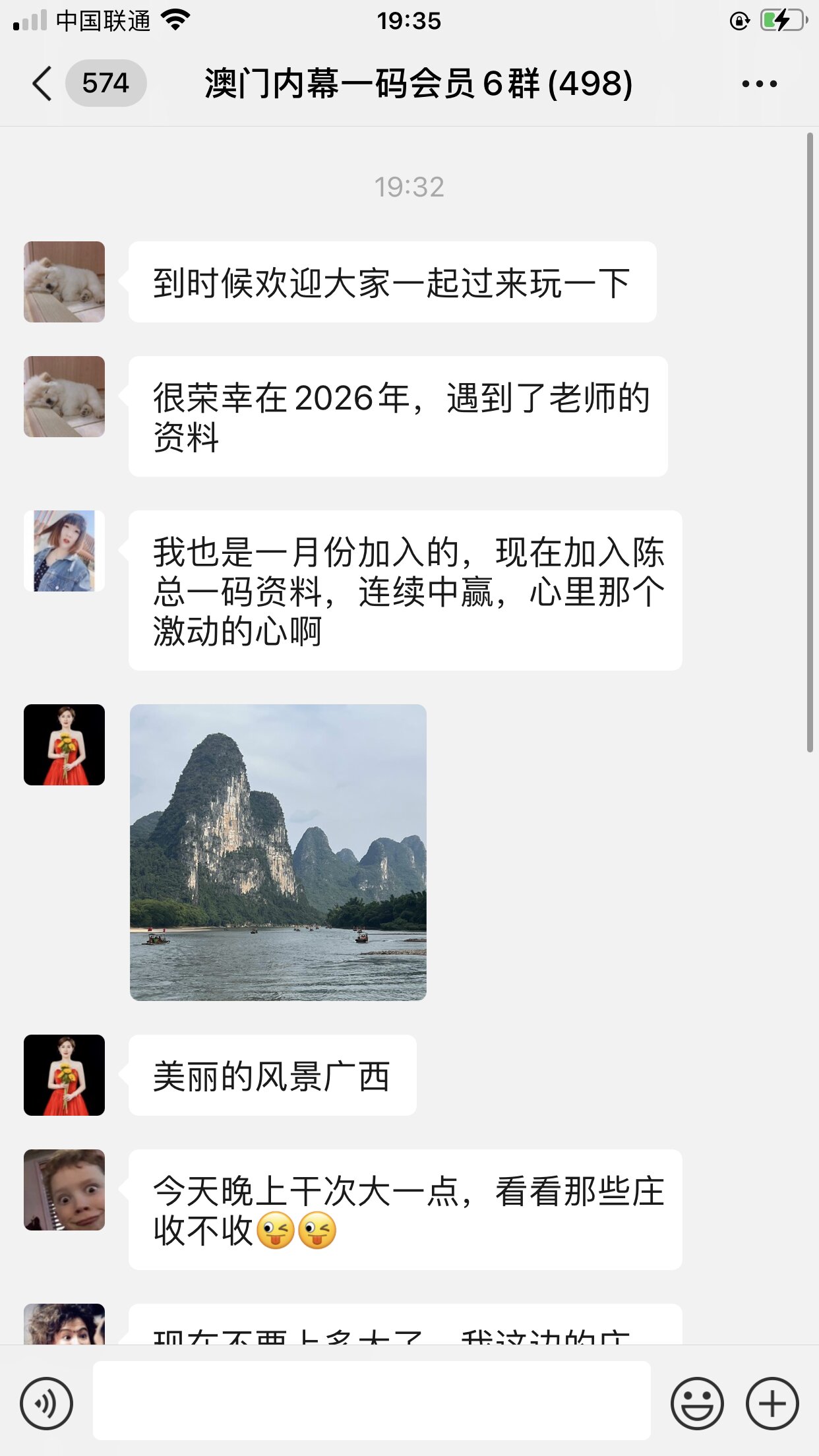Open profile of sender of 我也是一月份加入的

(x=64, y=551)
